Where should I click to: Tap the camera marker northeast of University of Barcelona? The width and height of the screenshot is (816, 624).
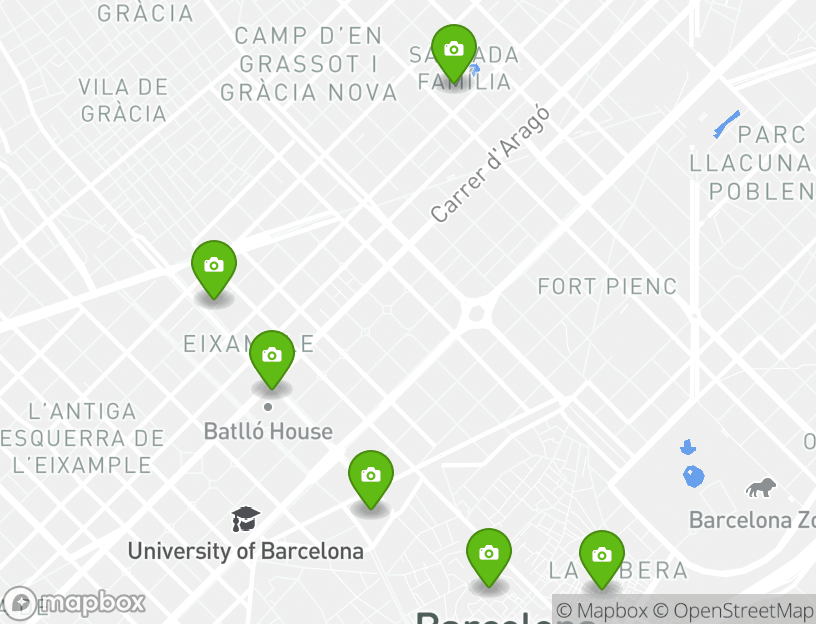pyautogui.click(x=371, y=476)
